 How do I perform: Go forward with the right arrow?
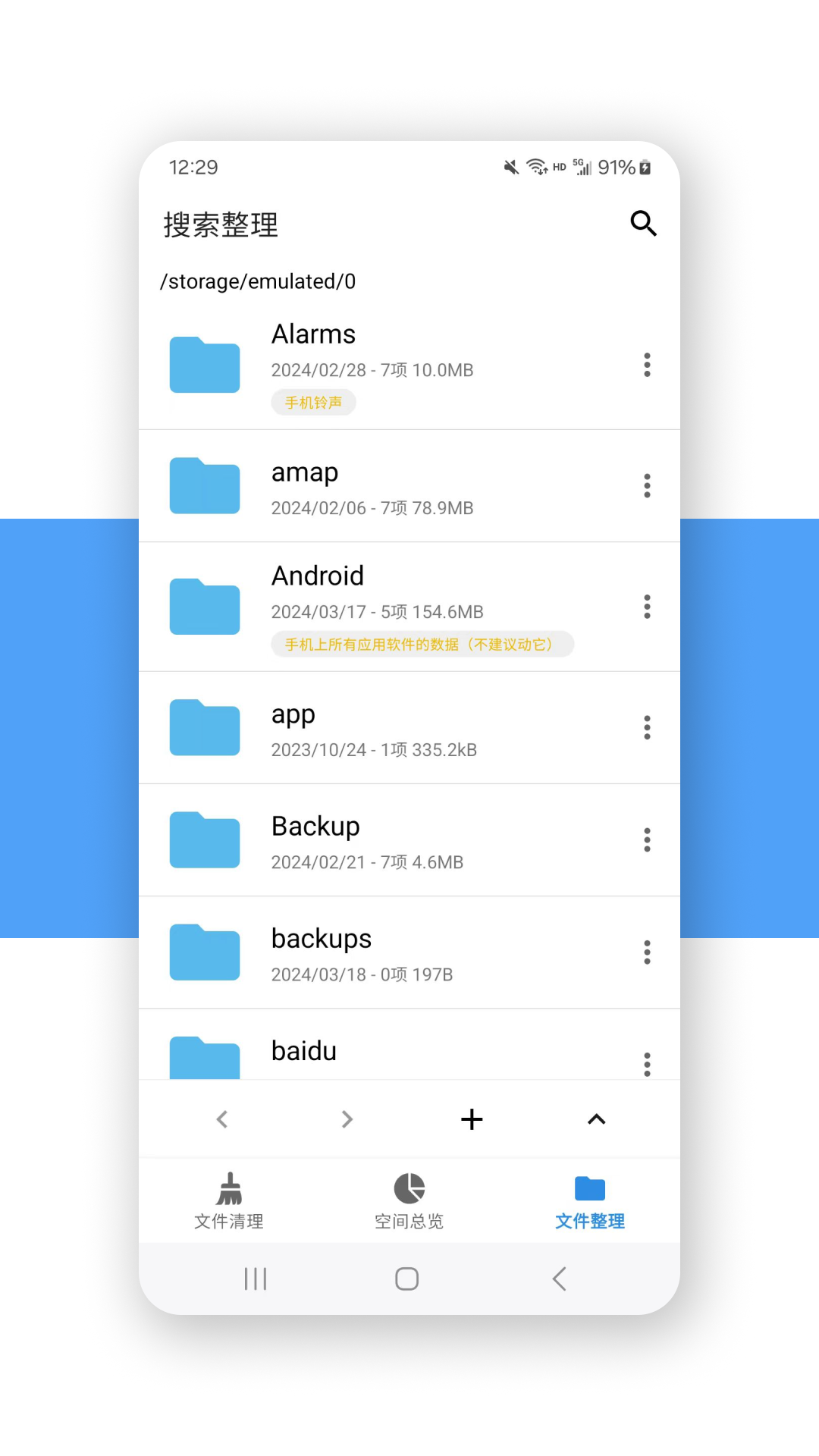(347, 1119)
